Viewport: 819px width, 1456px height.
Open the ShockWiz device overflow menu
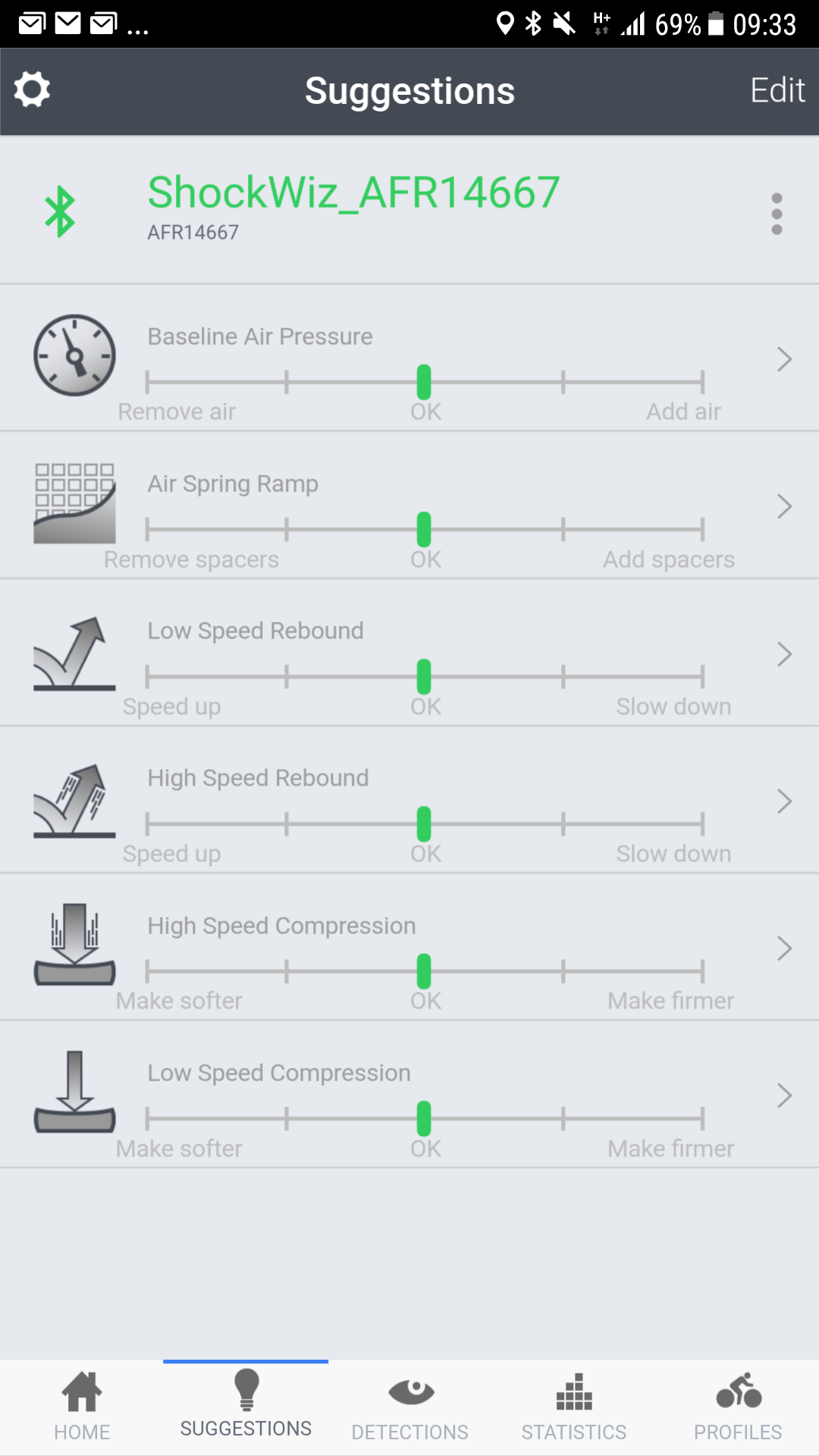pyautogui.click(x=776, y=214)
